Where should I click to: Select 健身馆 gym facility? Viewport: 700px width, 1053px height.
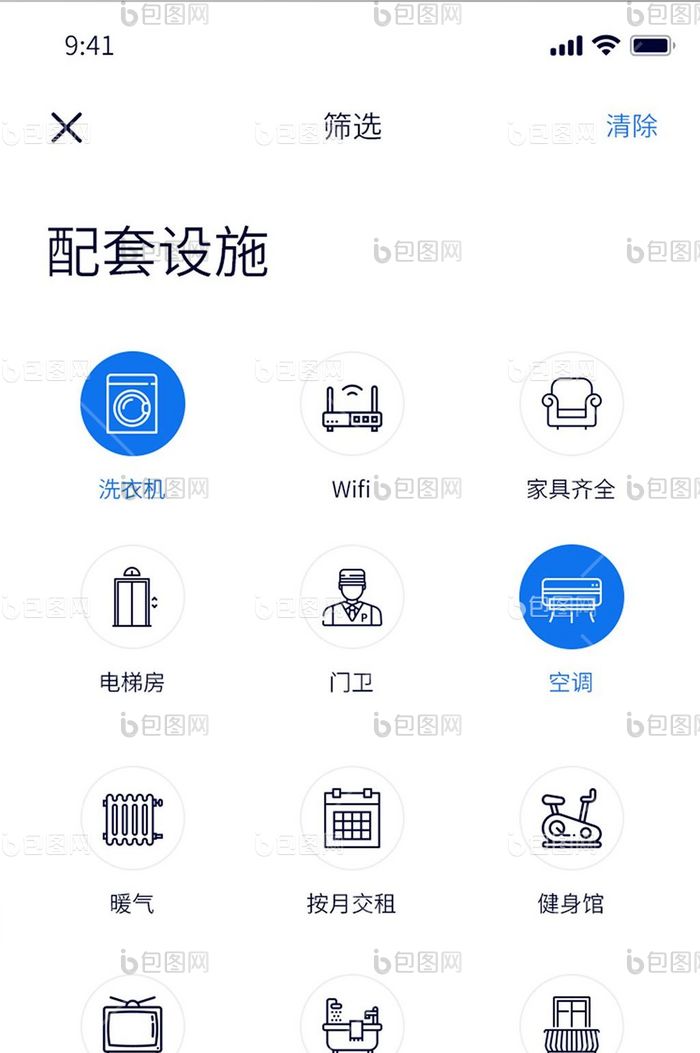click(x=571, y=819)
